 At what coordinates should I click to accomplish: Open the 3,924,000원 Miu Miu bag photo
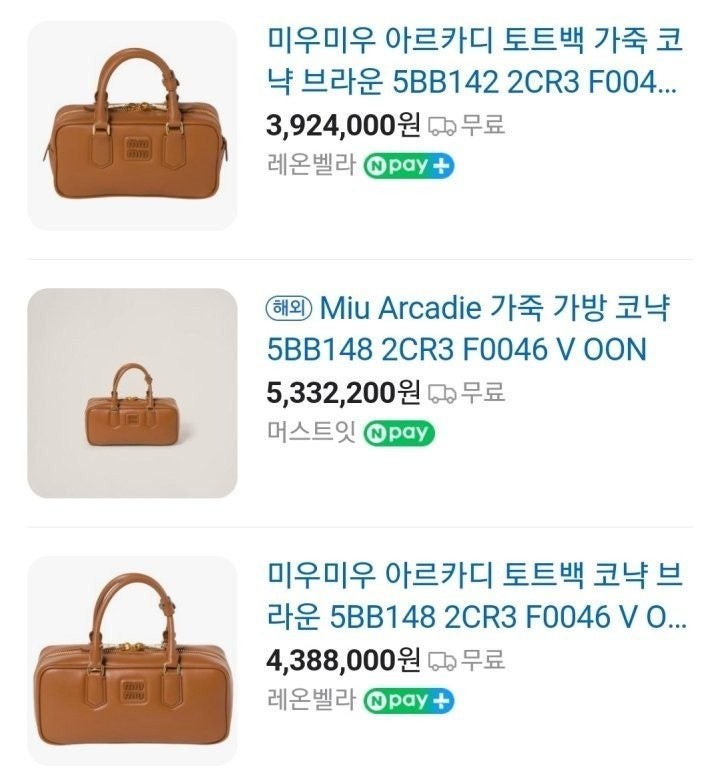coord(132,126)
